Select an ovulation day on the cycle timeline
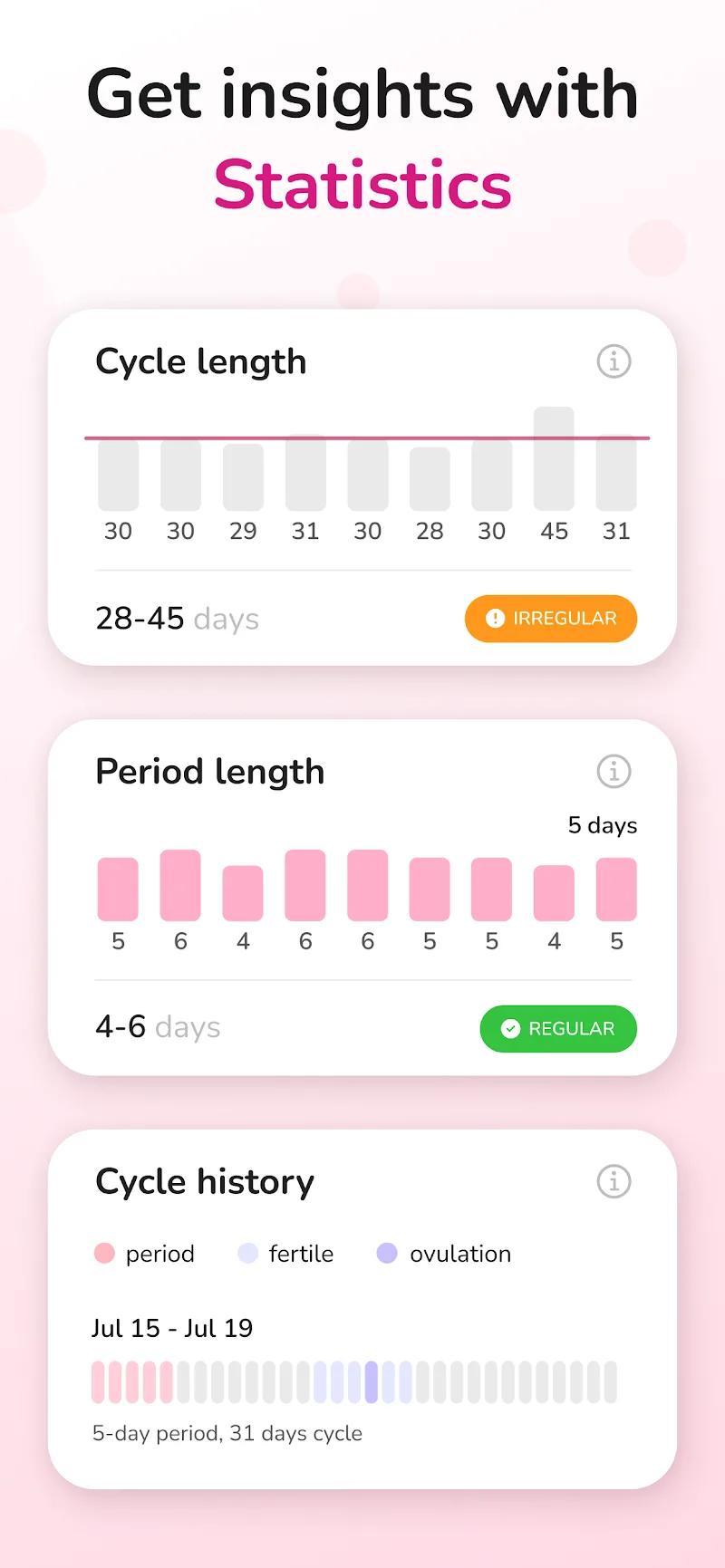 point(372,1381)
